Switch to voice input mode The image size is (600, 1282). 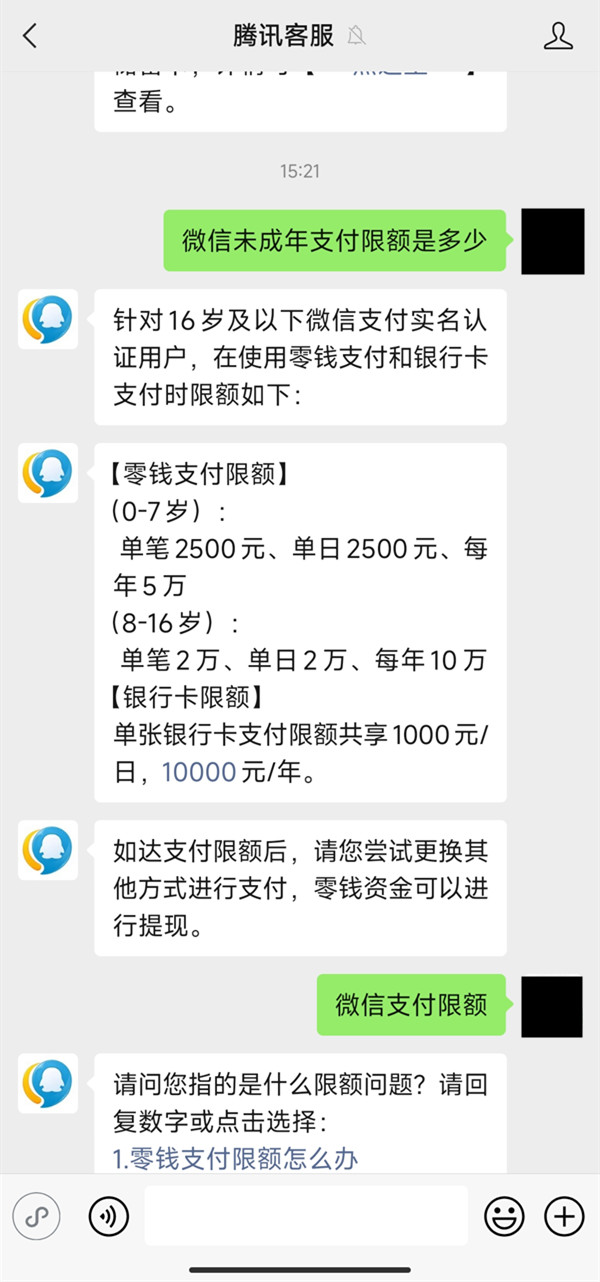click(108, 1216)
